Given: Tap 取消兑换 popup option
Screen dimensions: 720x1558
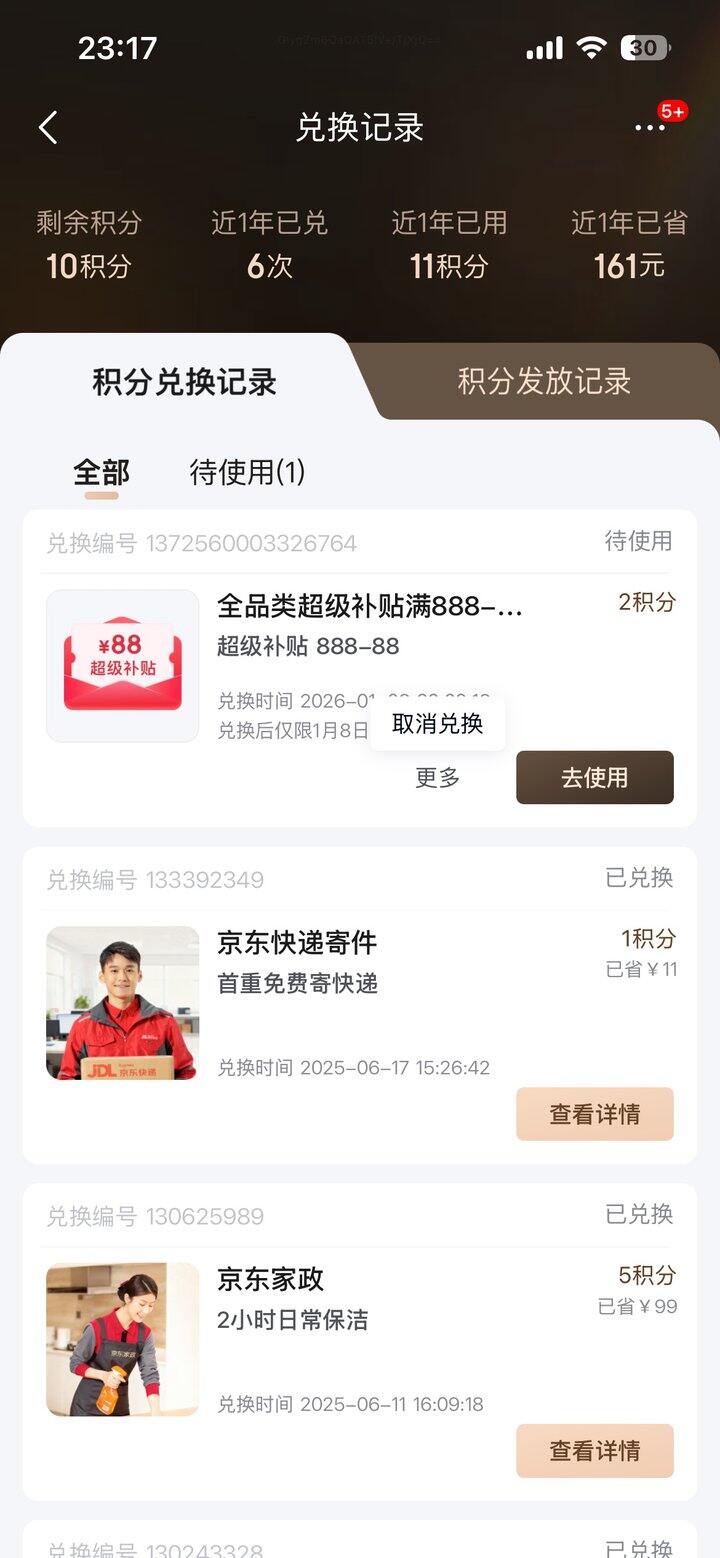Looking at the screenshot, I should [x=437, y=724].
